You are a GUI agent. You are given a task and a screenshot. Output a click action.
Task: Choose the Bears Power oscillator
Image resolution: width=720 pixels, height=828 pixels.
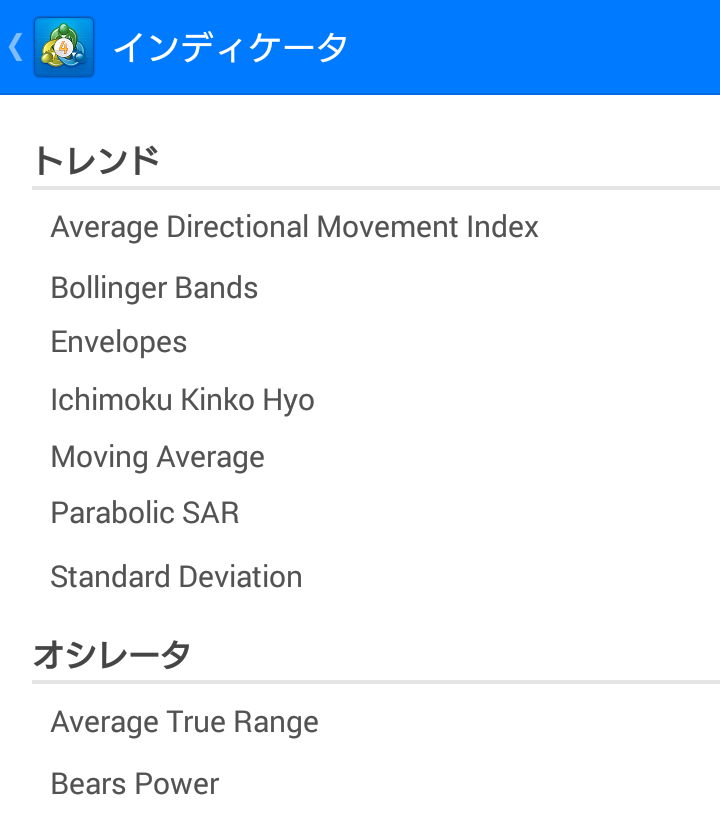135,784
